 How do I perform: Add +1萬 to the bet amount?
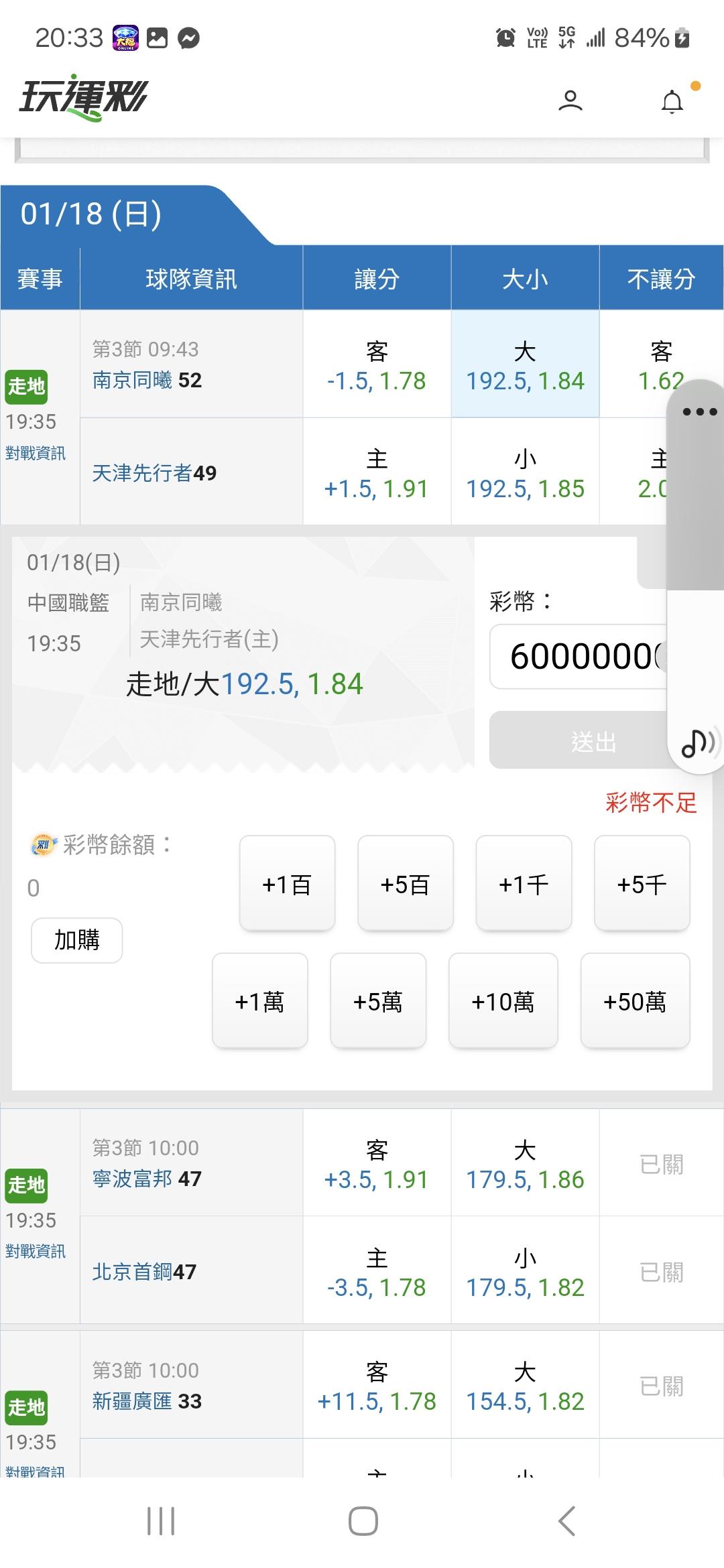259,1001
